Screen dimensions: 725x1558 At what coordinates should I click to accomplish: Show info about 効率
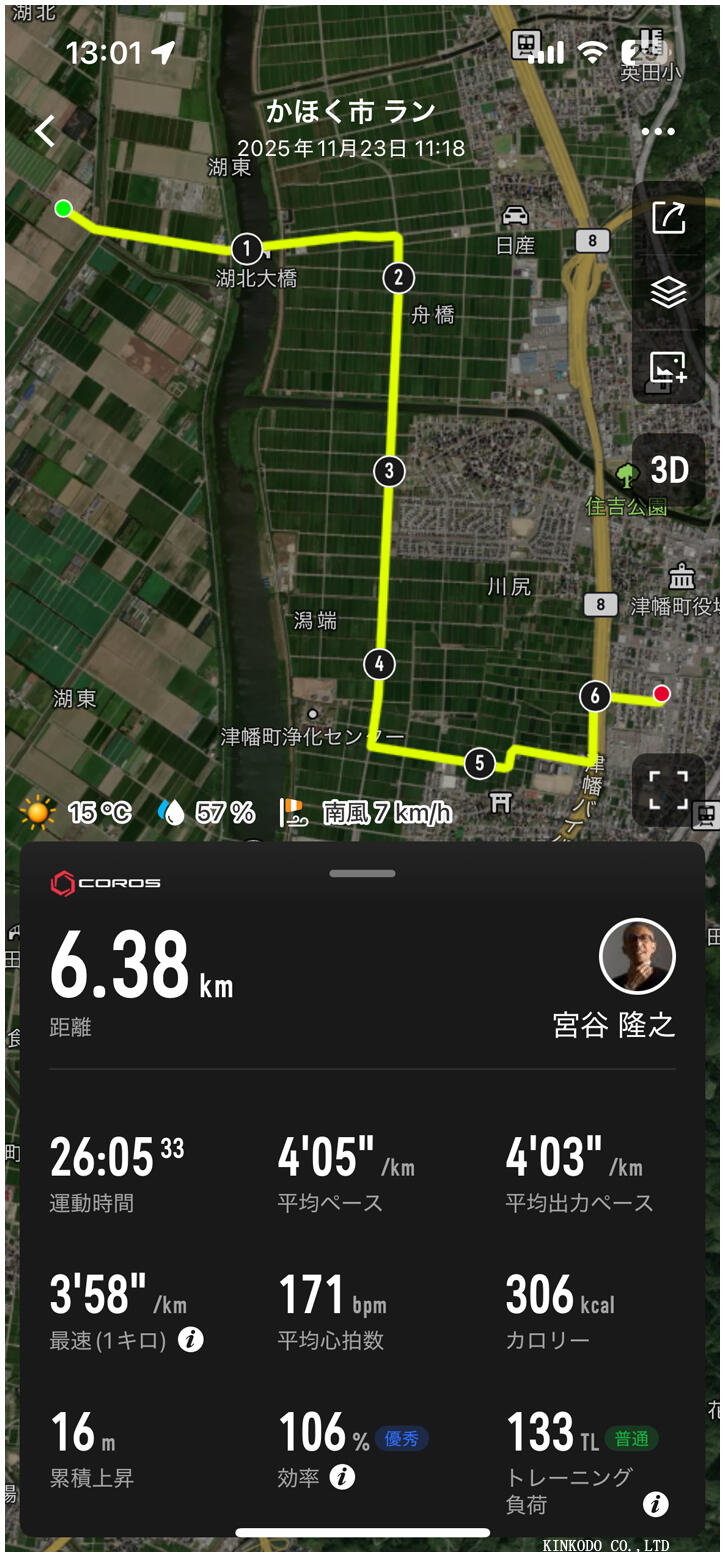click(x=342, y=1477)
